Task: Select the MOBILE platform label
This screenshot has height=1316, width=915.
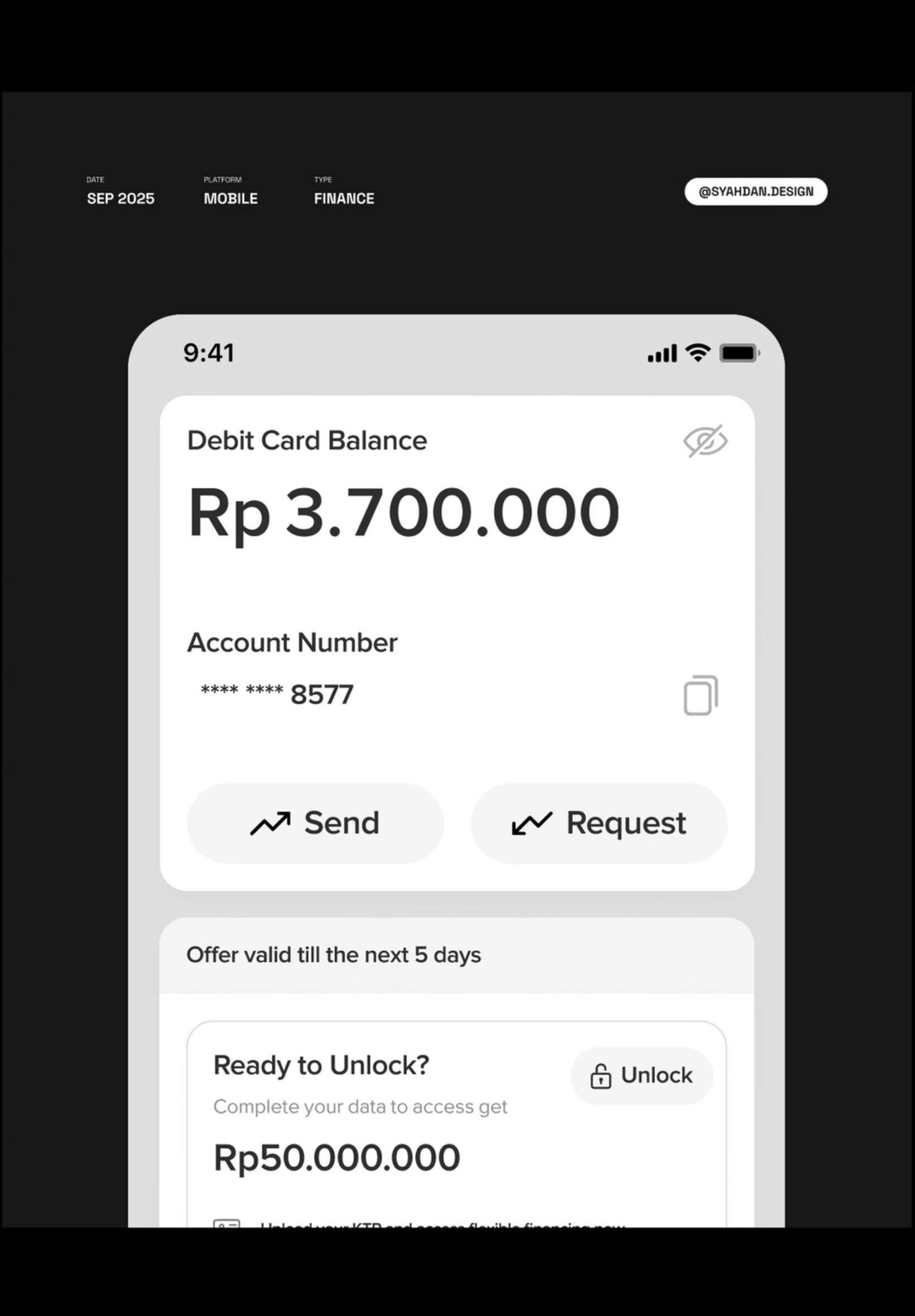Action: 230,199
